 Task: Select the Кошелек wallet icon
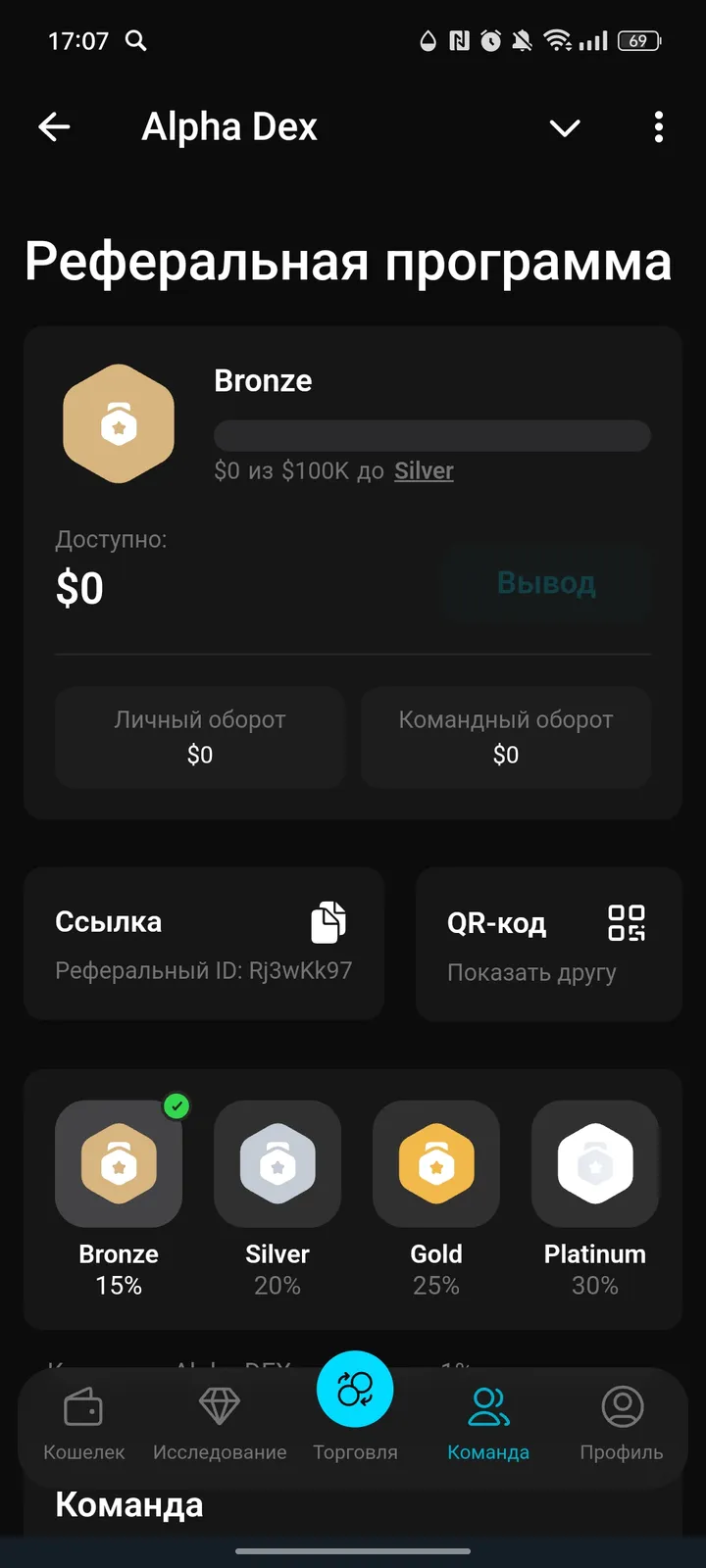point(84,1405)
